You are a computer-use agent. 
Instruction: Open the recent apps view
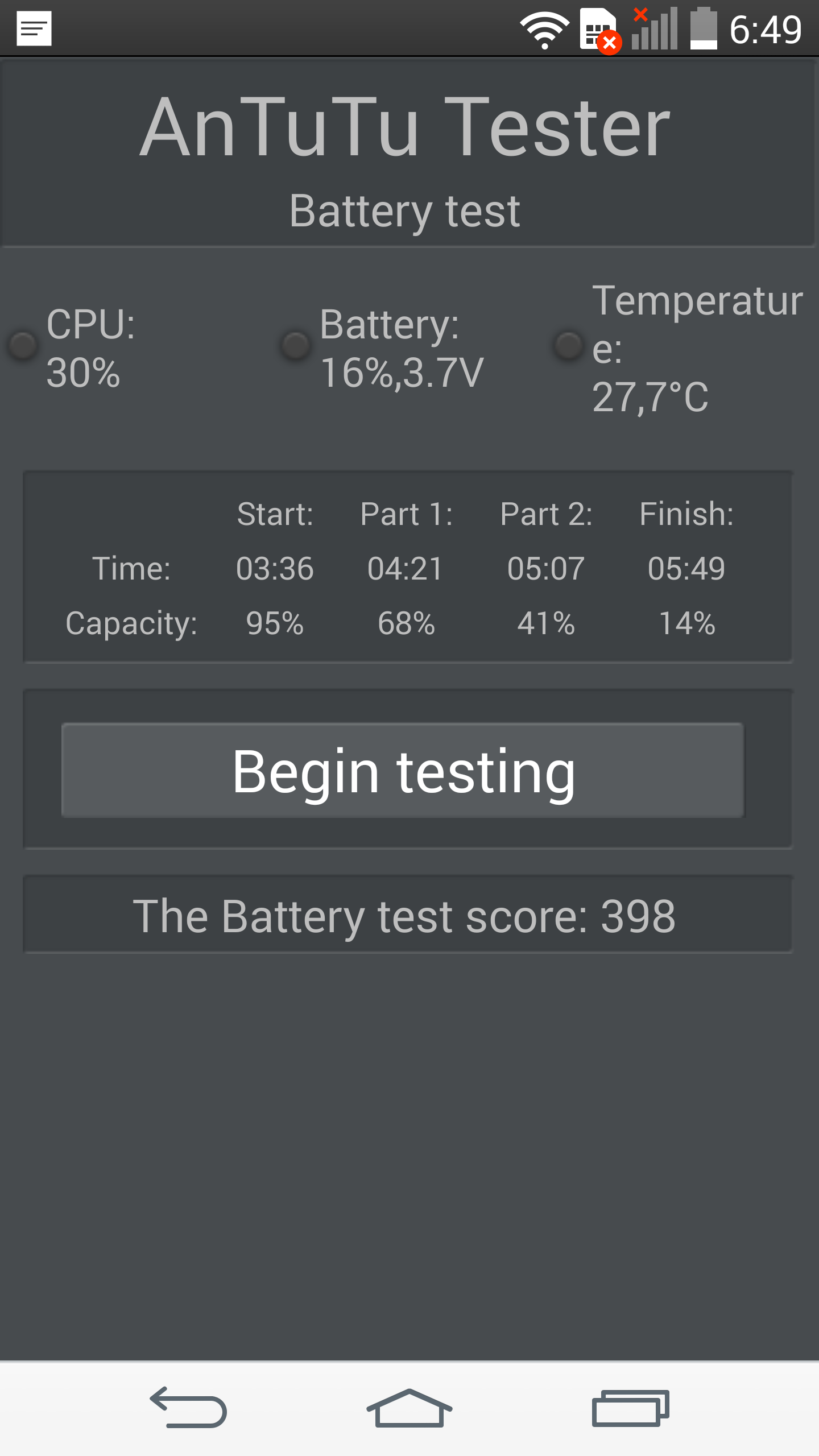[x=630, y=1408]
